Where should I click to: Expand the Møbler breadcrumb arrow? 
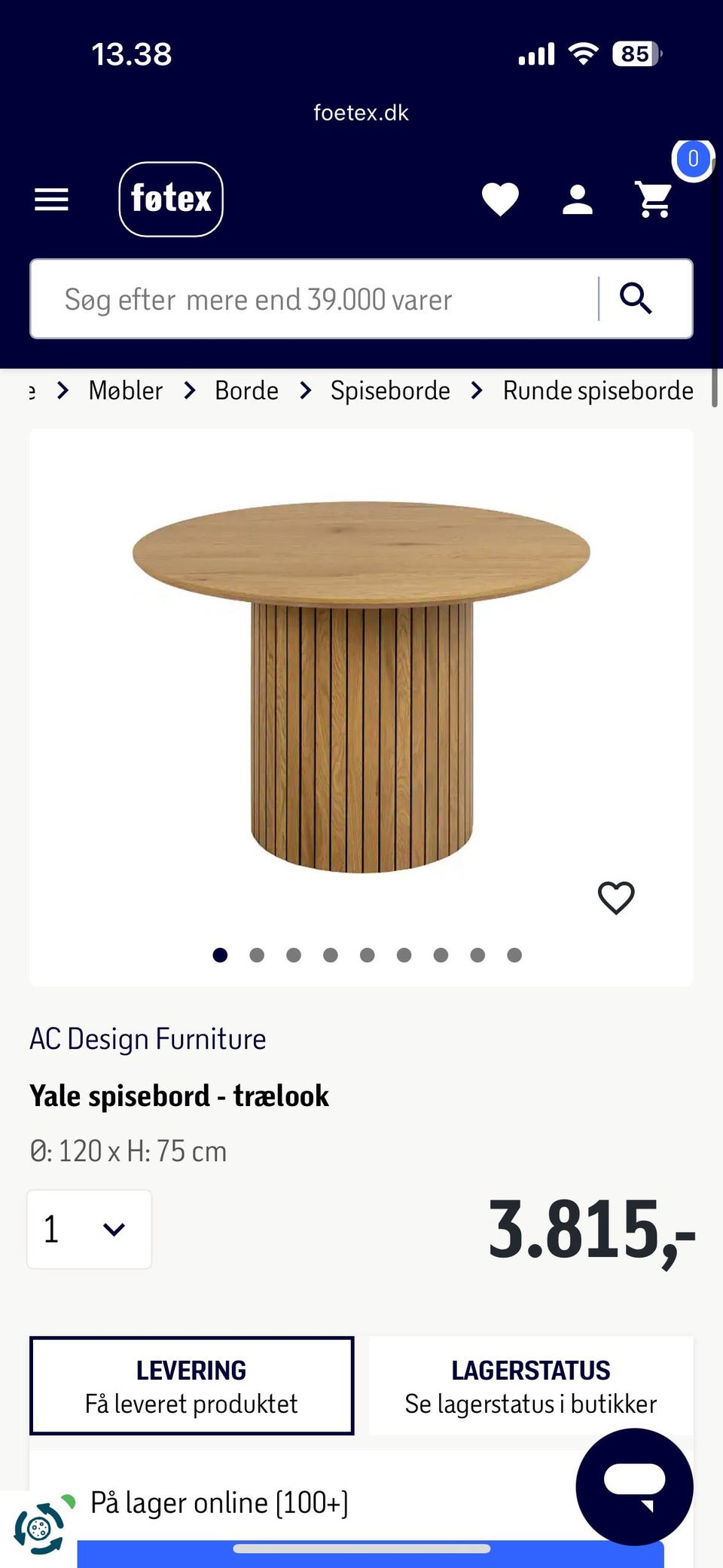[188, 390]
